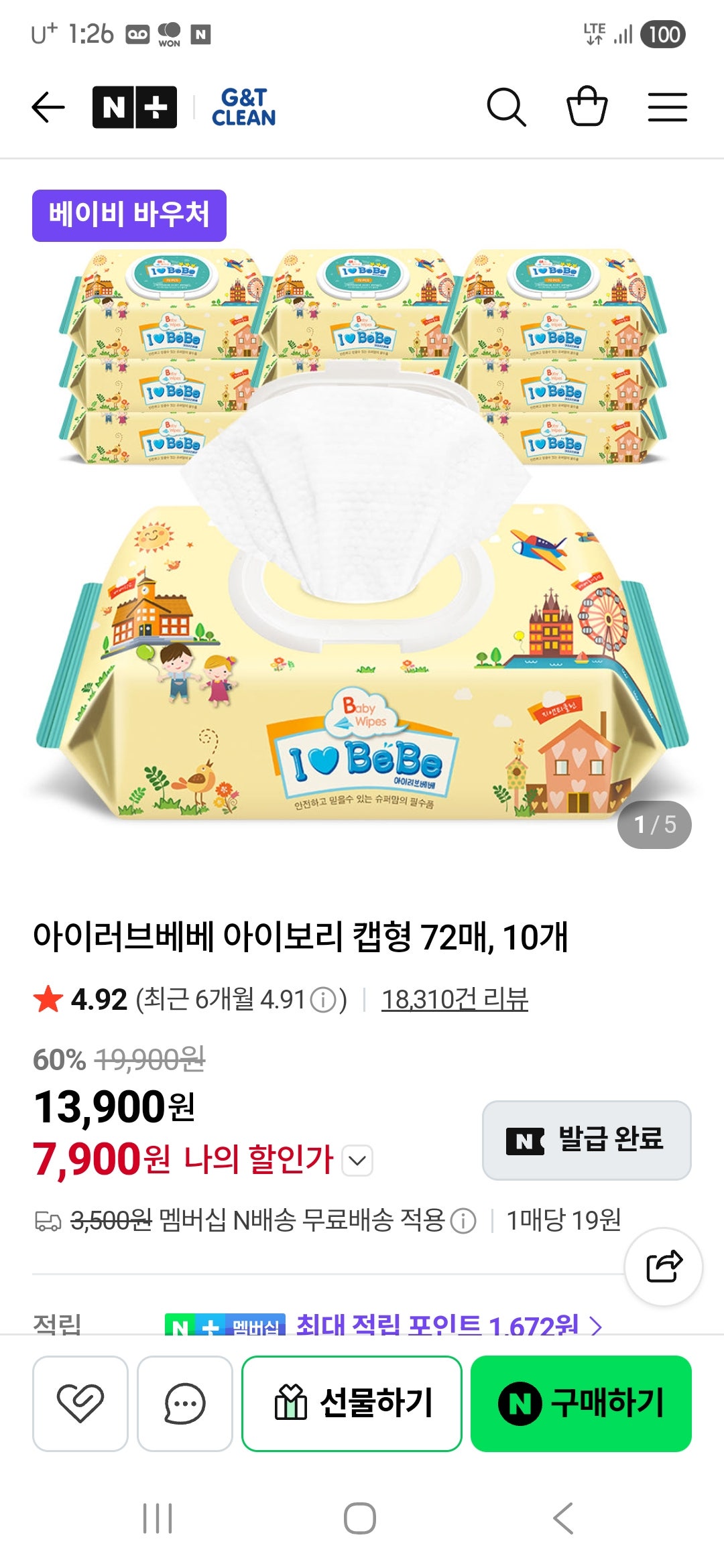
Task: Open the shopping bag icon
Action: coord(589,107)
